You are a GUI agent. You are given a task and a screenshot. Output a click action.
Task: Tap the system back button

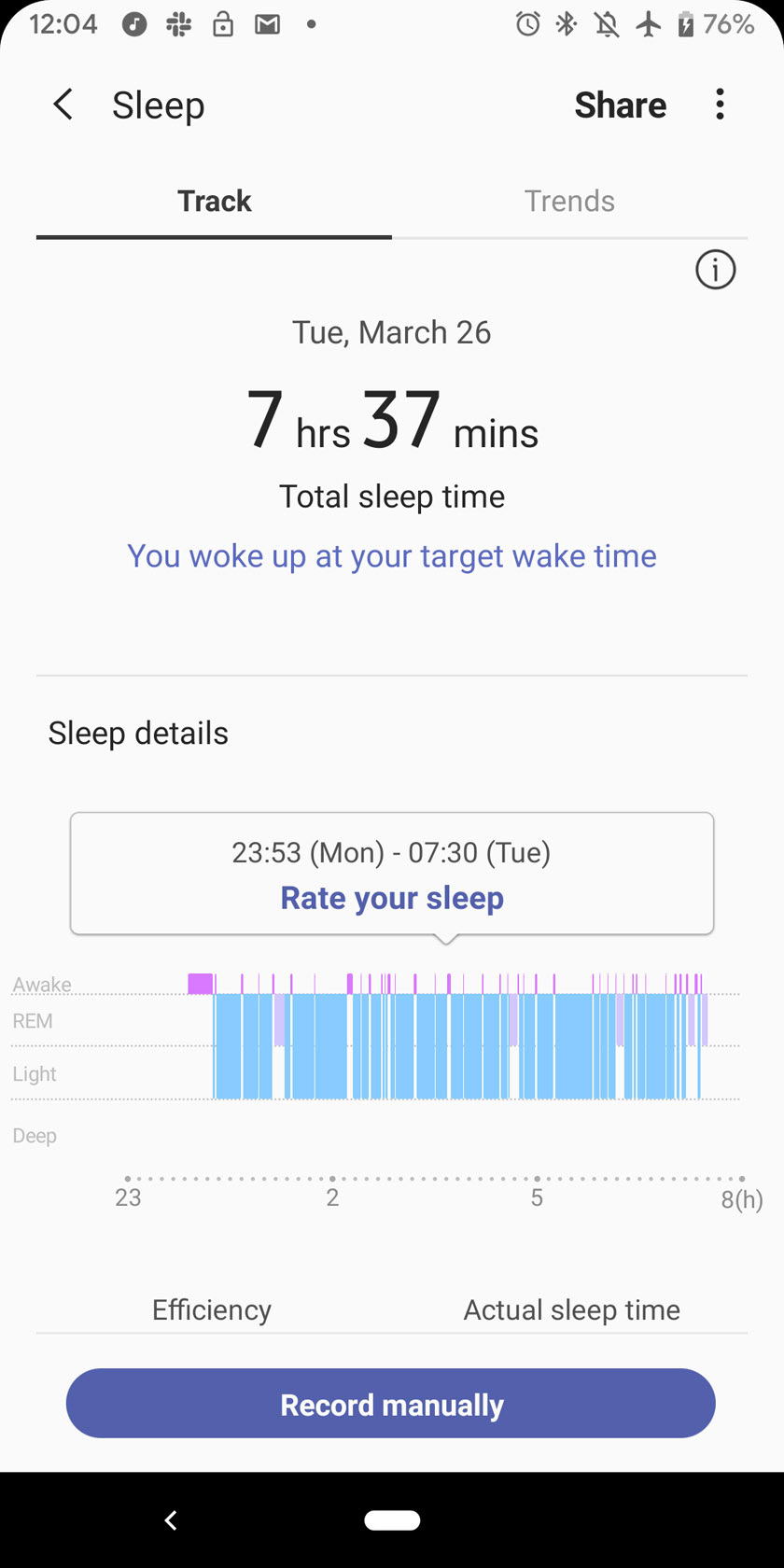171,1520
